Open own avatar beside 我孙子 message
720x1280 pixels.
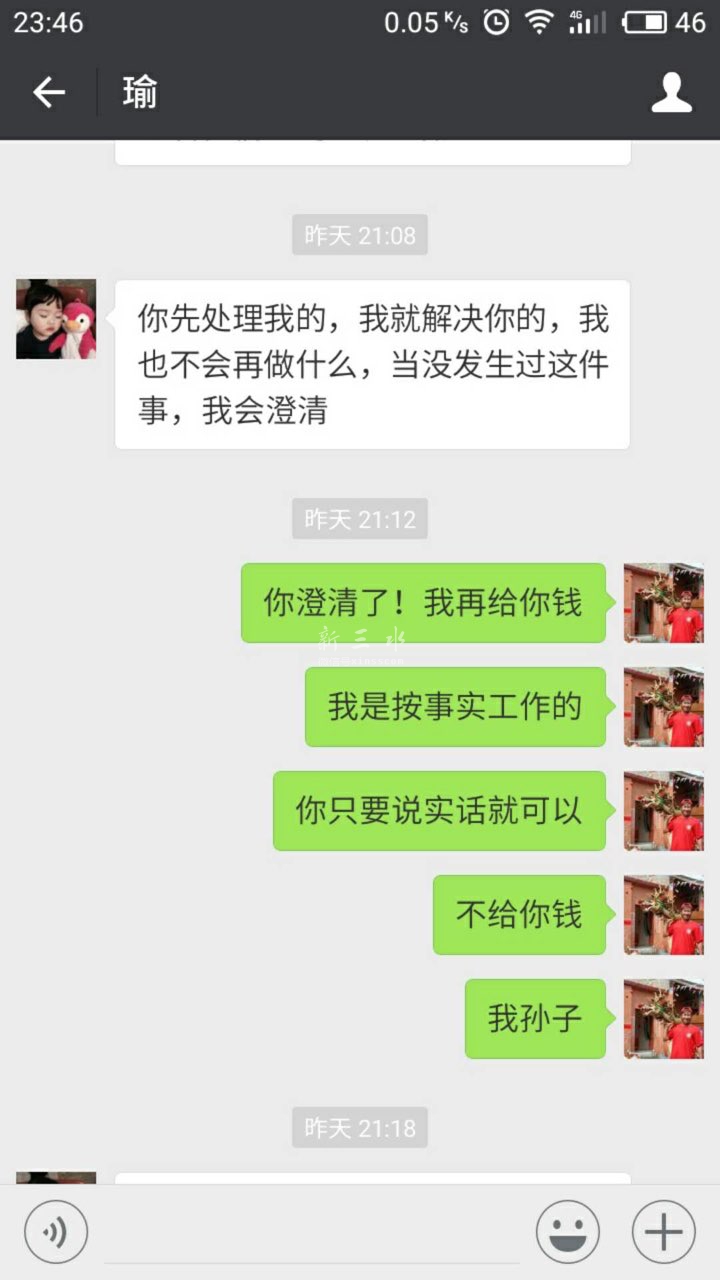point(663,1019)
